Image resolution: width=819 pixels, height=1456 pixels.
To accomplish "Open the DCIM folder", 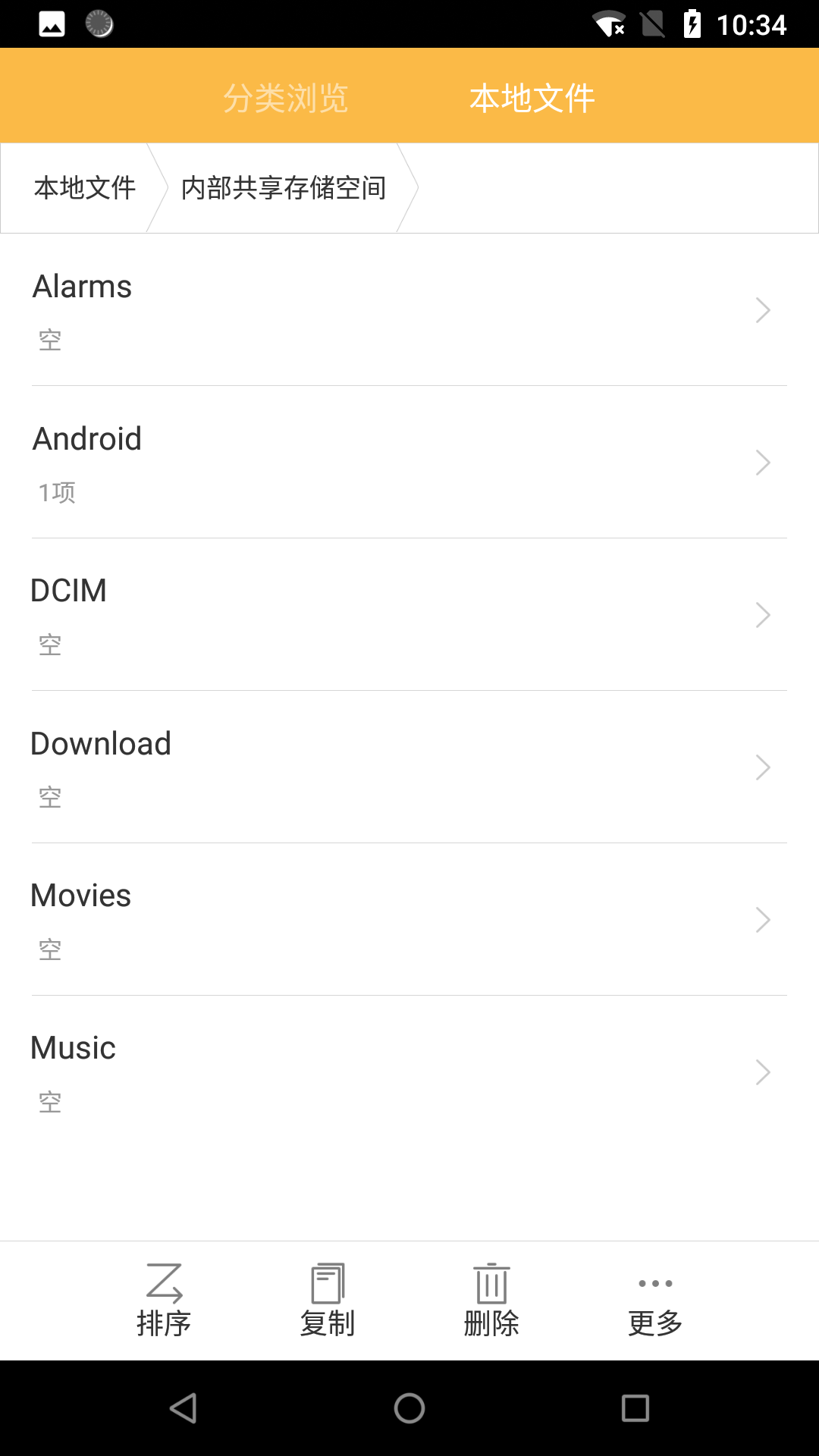I will 409,615.
